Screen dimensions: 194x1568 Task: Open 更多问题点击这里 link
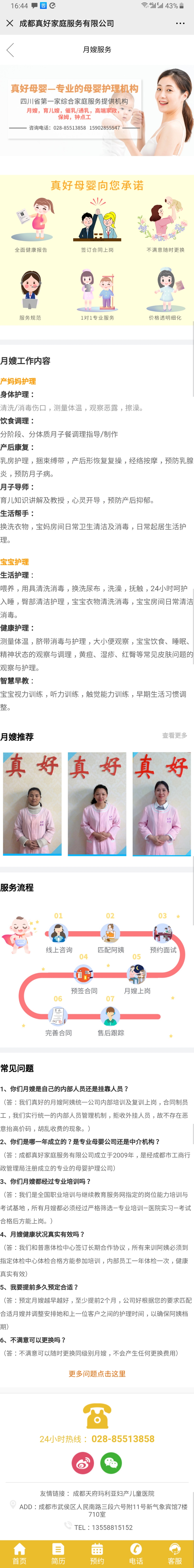tap(97, 1374)
